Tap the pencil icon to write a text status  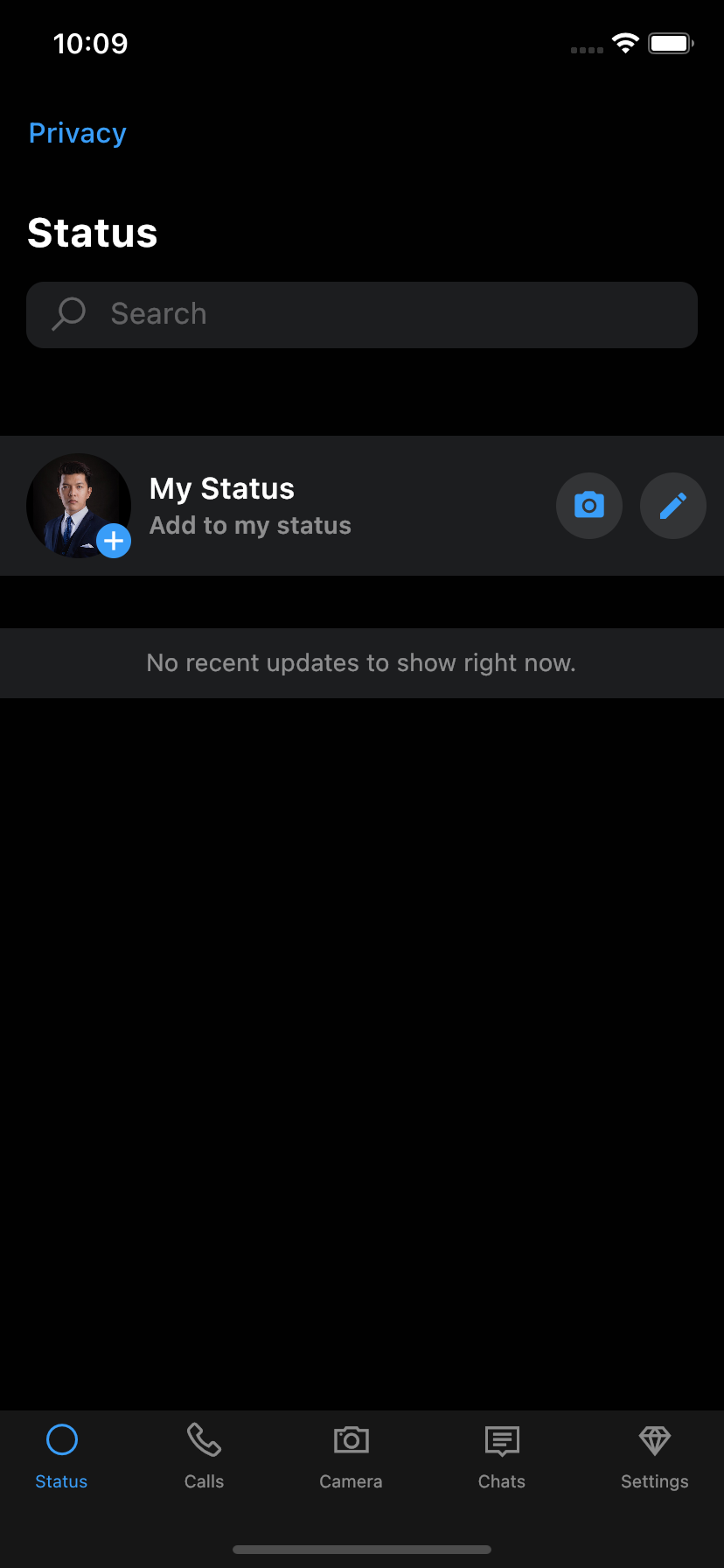[672, 506]
